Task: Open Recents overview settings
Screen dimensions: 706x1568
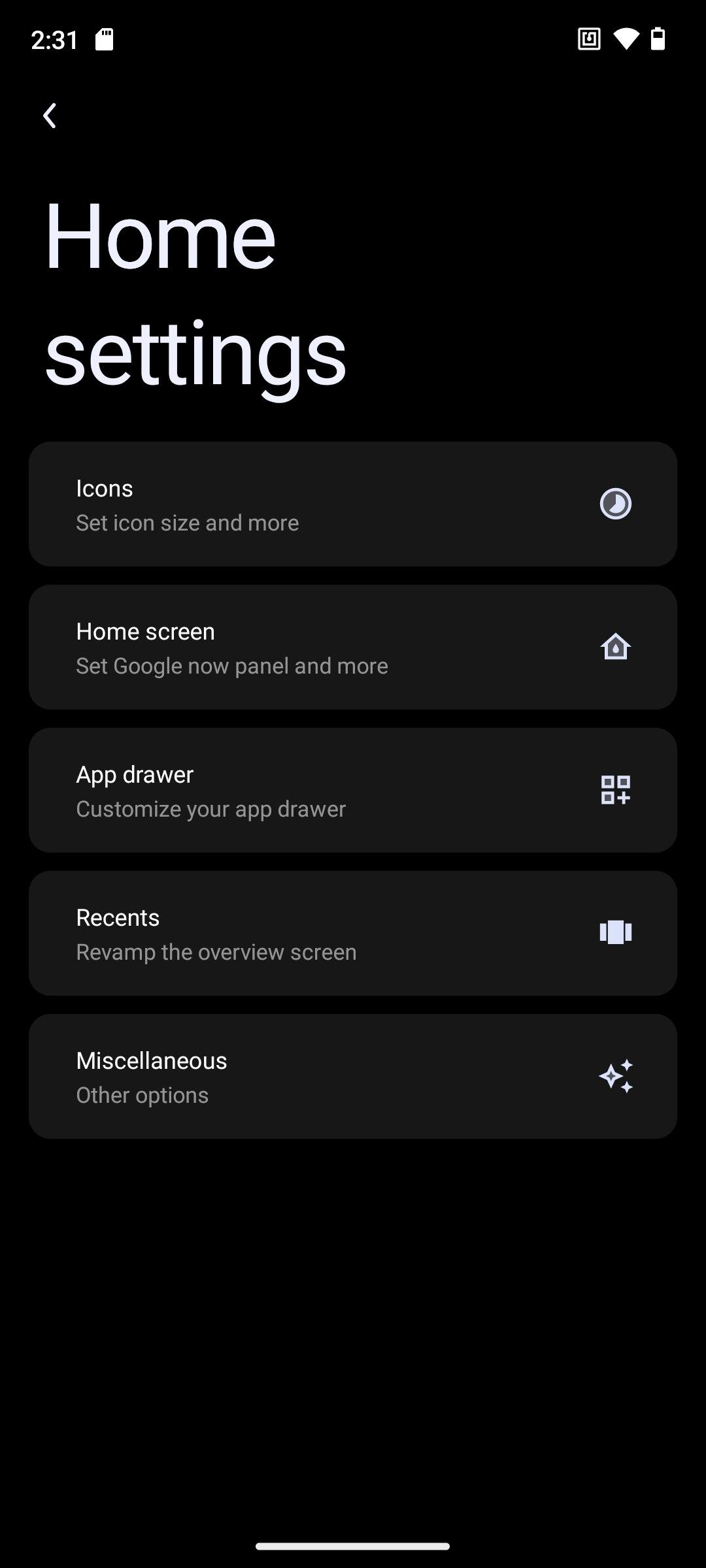Action: click(x=352, y=934)
